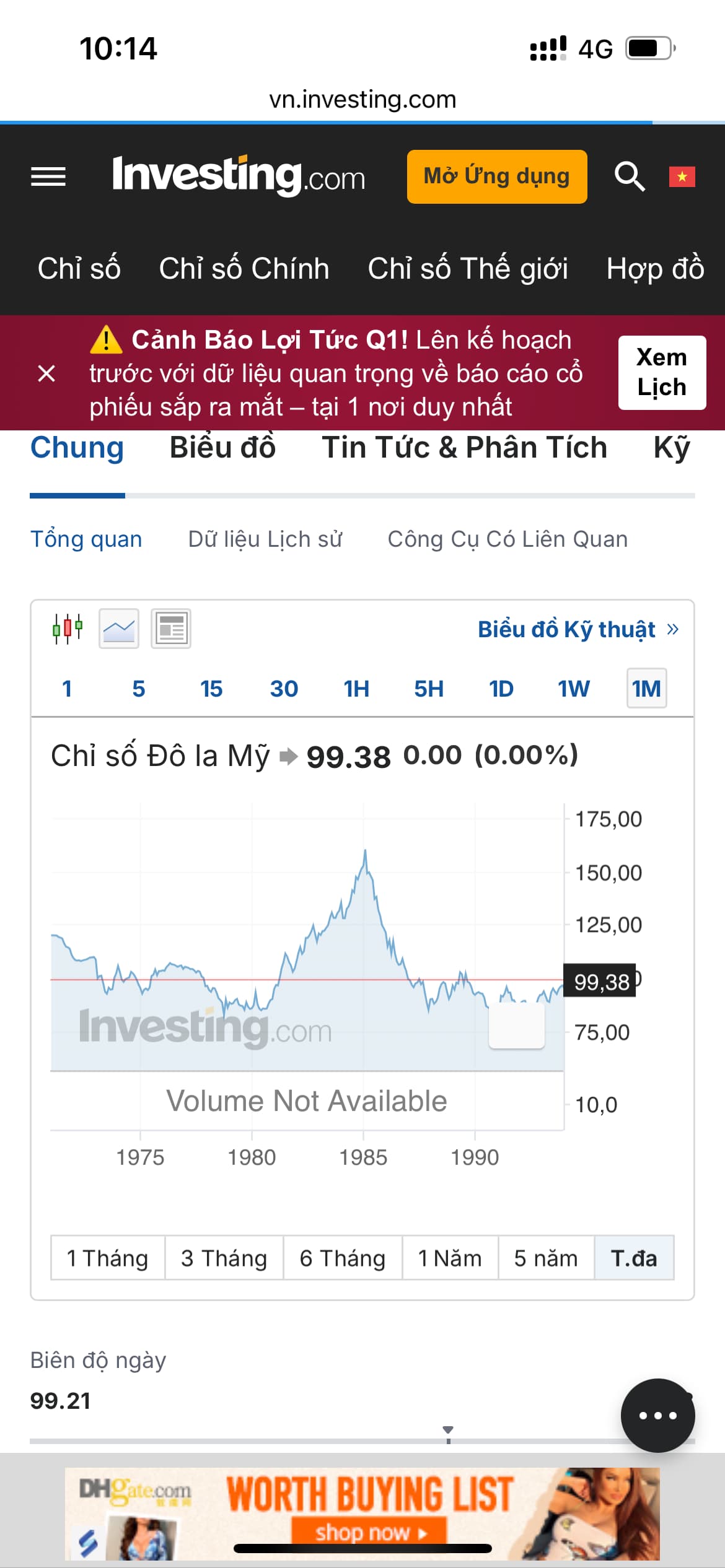Screen dimensions: 725x1568
Task: Change language via Vietnam flag icon
Action: point(682,177)
